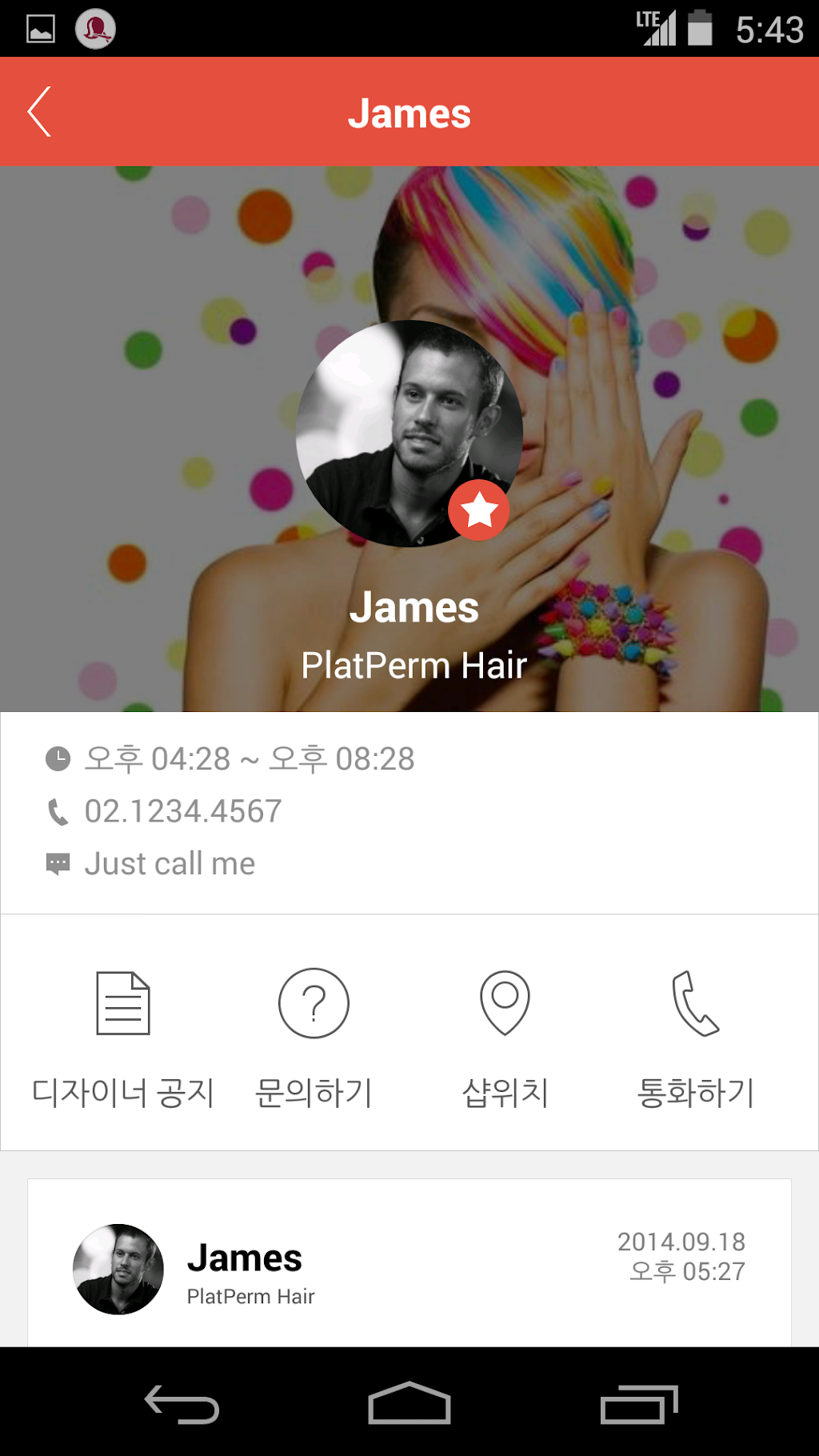Call the designer with 통화하기
Viewport: 819px width, 1456px height.
point(695,1037)
